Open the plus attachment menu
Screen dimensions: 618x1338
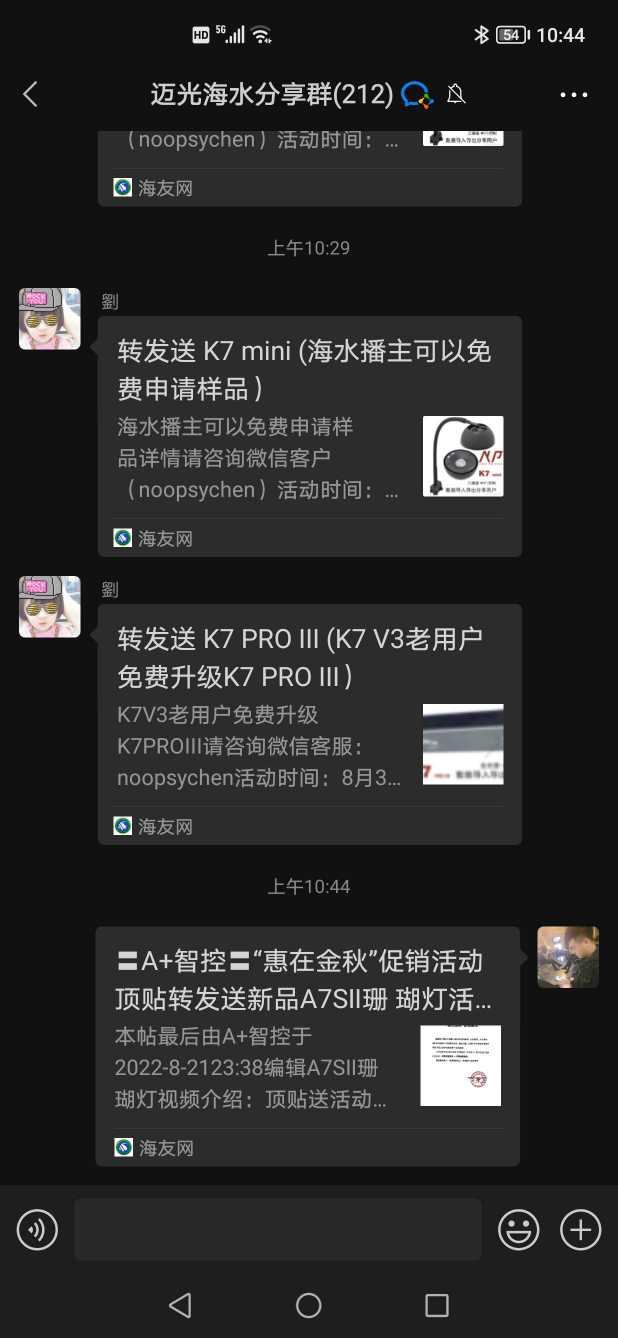[x=581, y=1229]
